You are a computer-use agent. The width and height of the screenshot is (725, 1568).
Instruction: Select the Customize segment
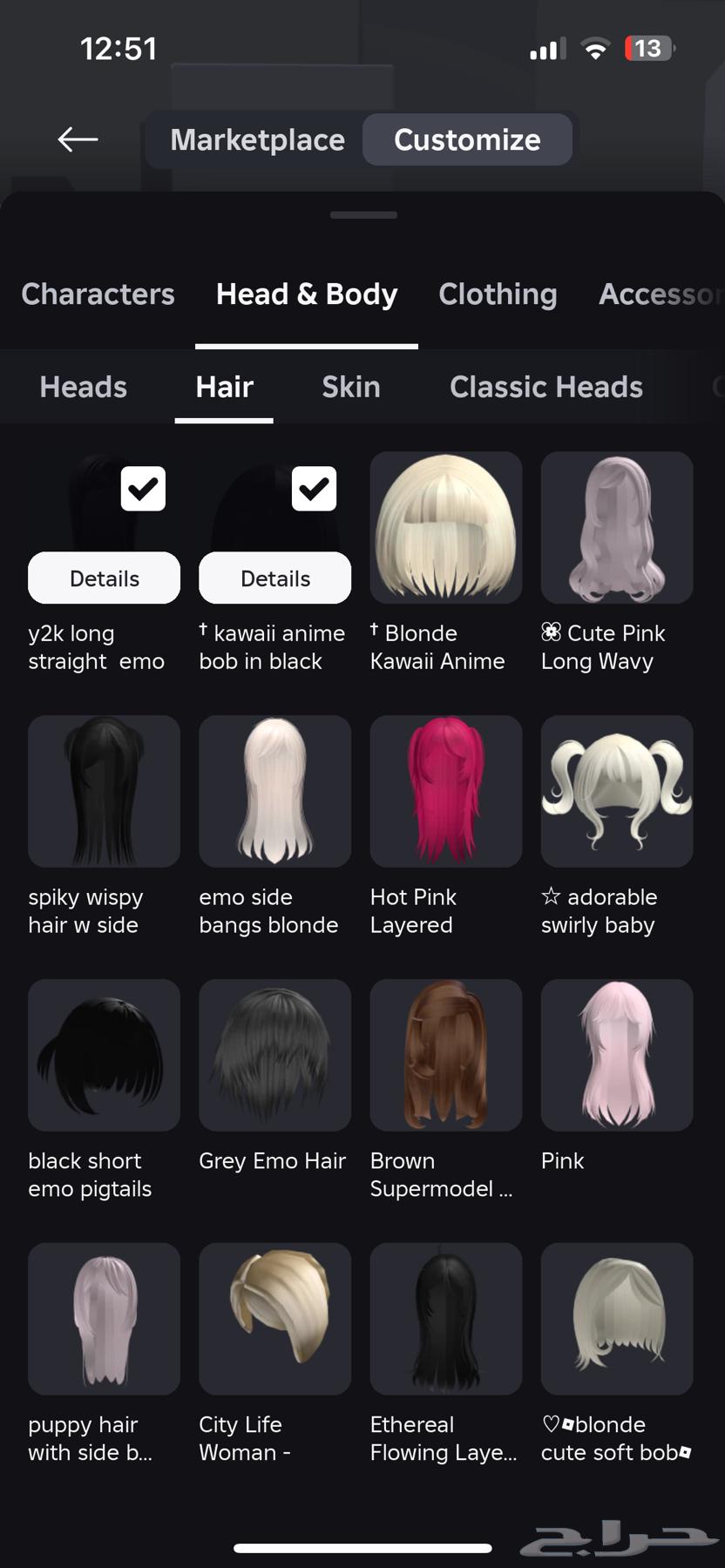pos(467,139)
